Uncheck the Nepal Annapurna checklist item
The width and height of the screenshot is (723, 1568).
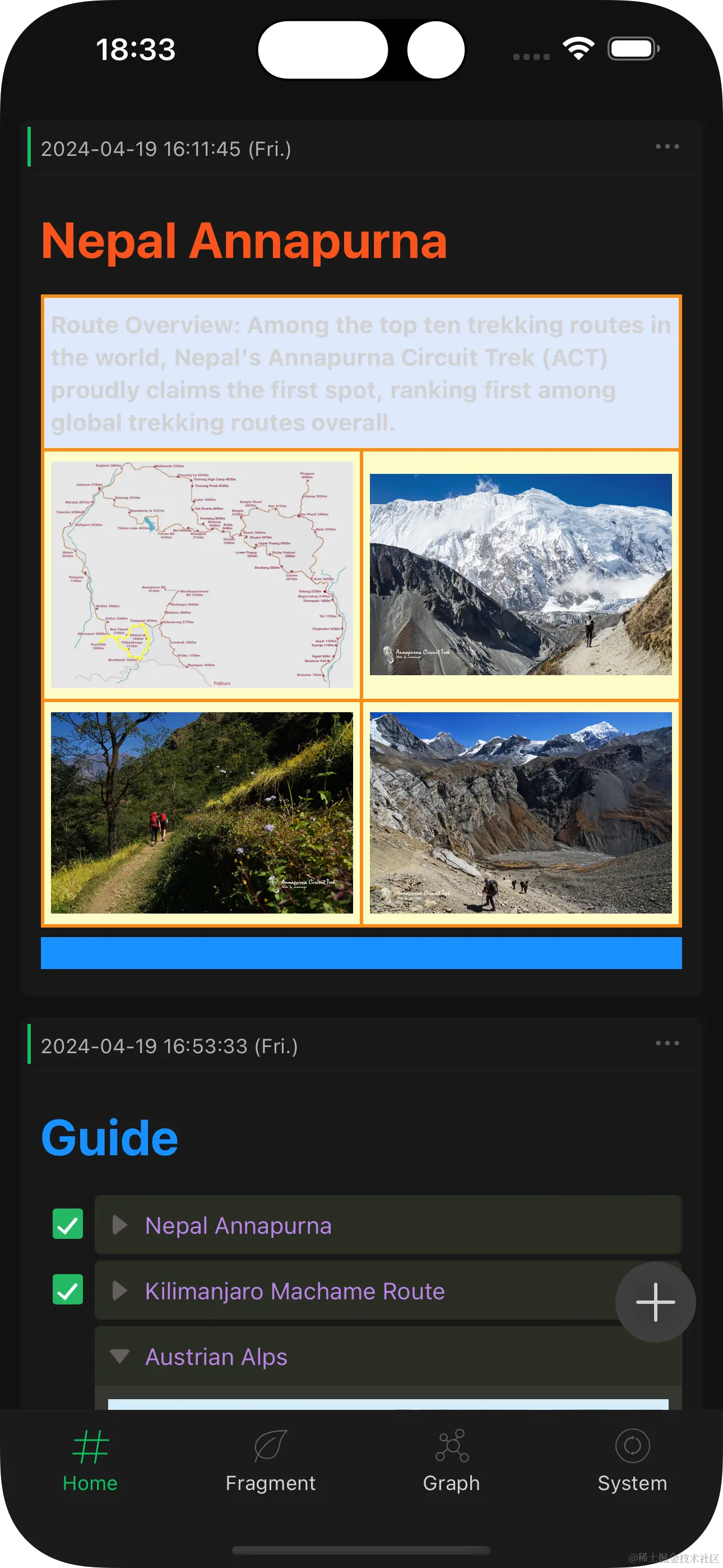coord(68,1225)
